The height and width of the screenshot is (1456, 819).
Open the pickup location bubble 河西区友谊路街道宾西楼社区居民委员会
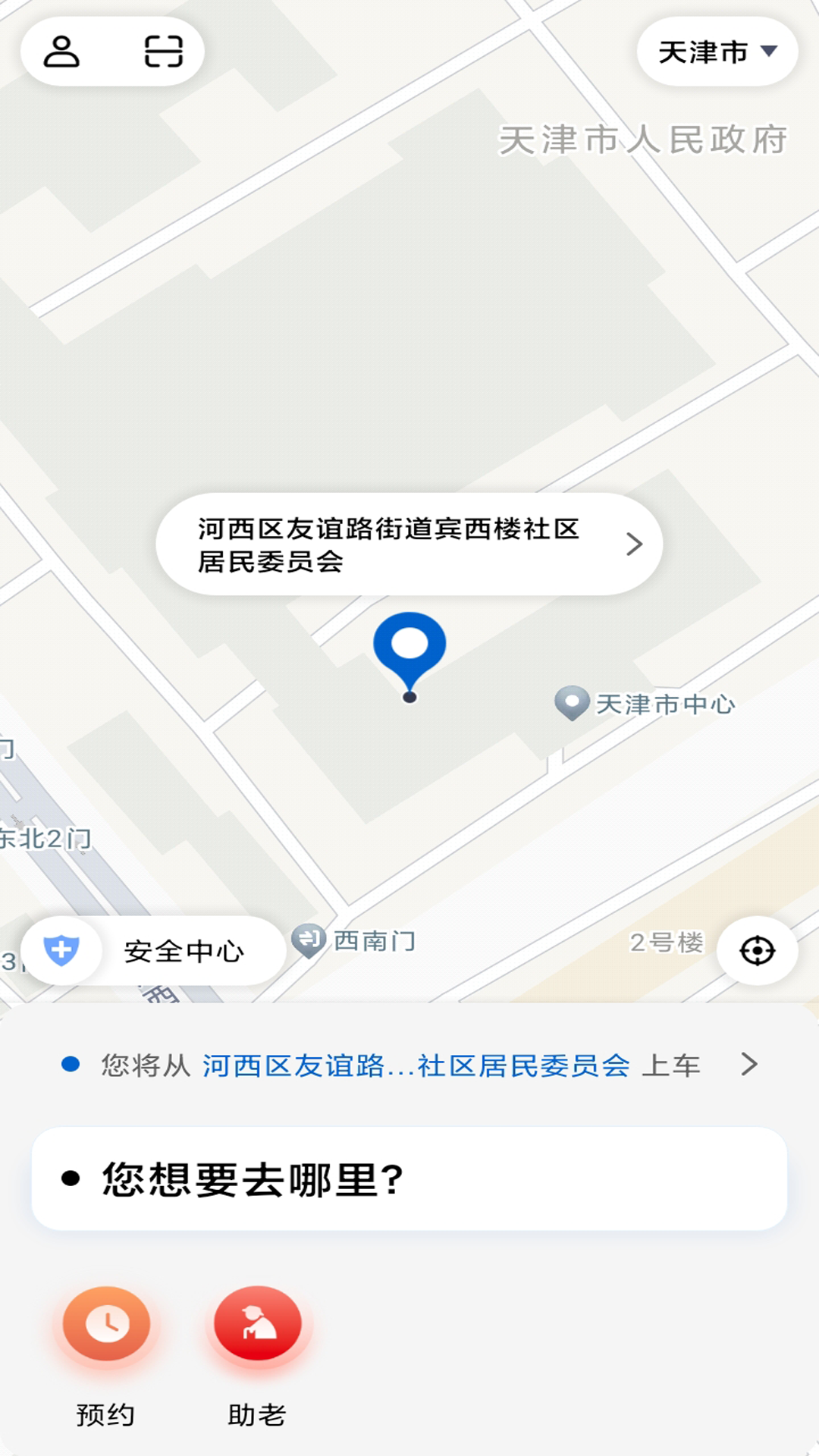point(409,544)
